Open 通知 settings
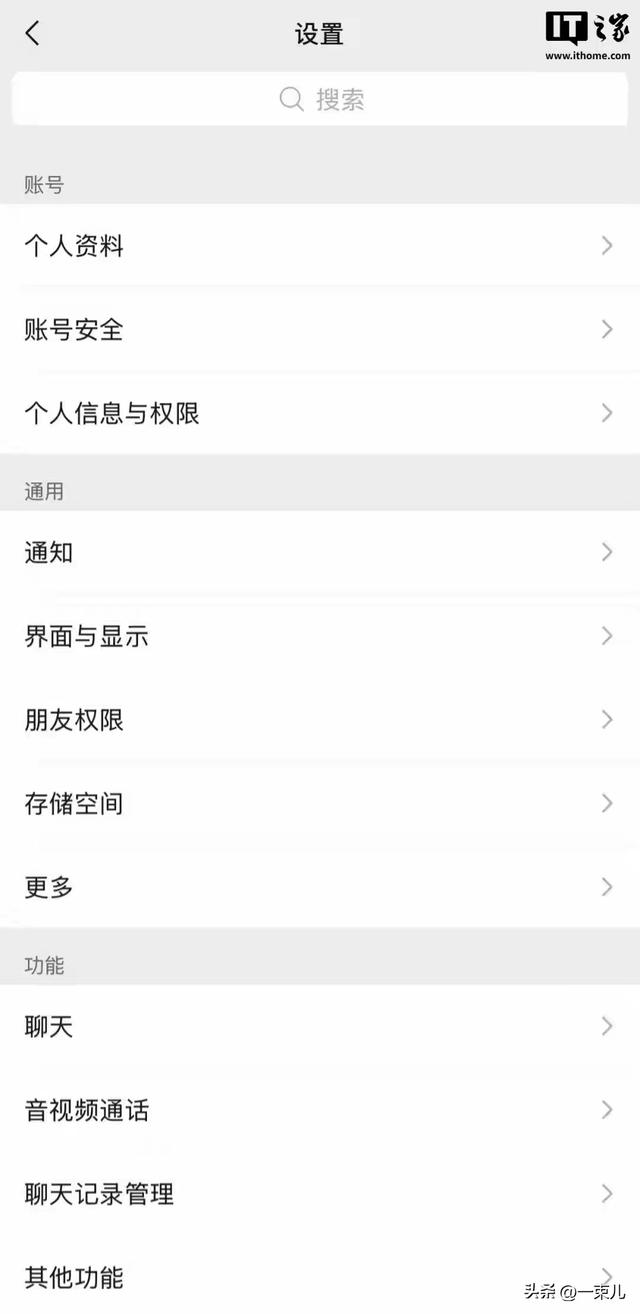This screenshot has height=1314, width=640. pyautogui.click(x=320, y=552)
